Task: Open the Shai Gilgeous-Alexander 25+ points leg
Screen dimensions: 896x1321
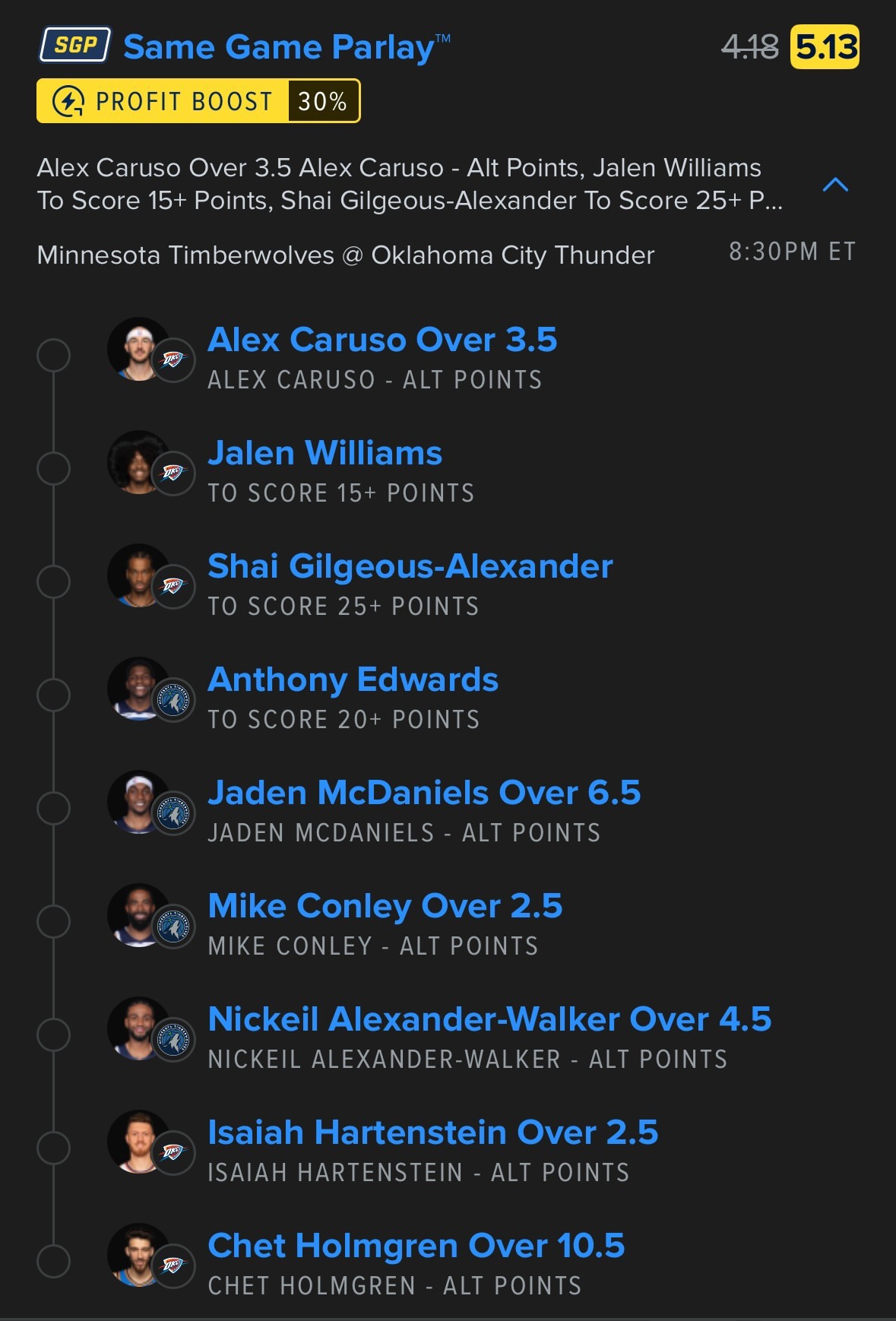Action: [410, 566]
